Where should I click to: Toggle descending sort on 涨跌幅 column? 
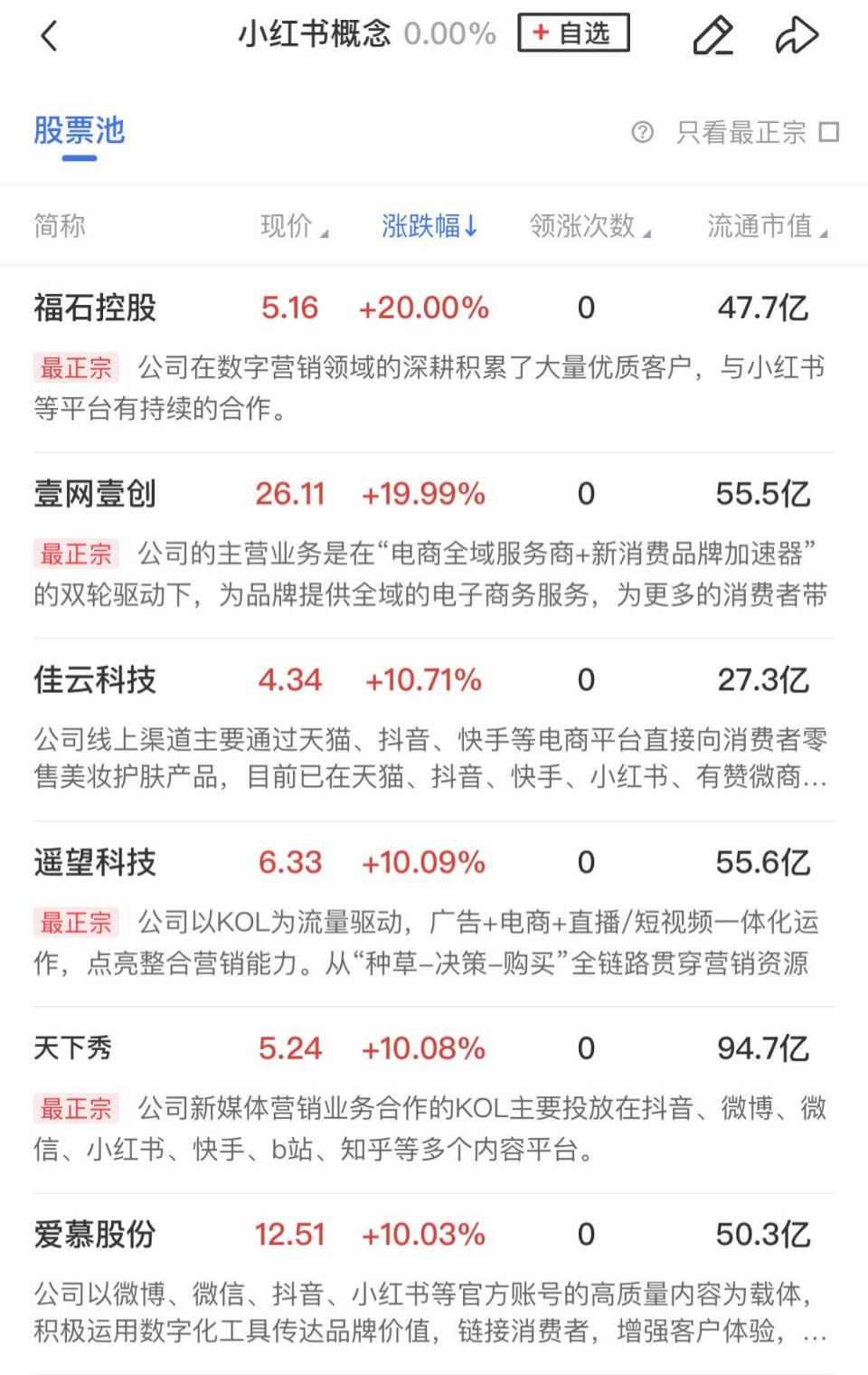click(428, 227)
